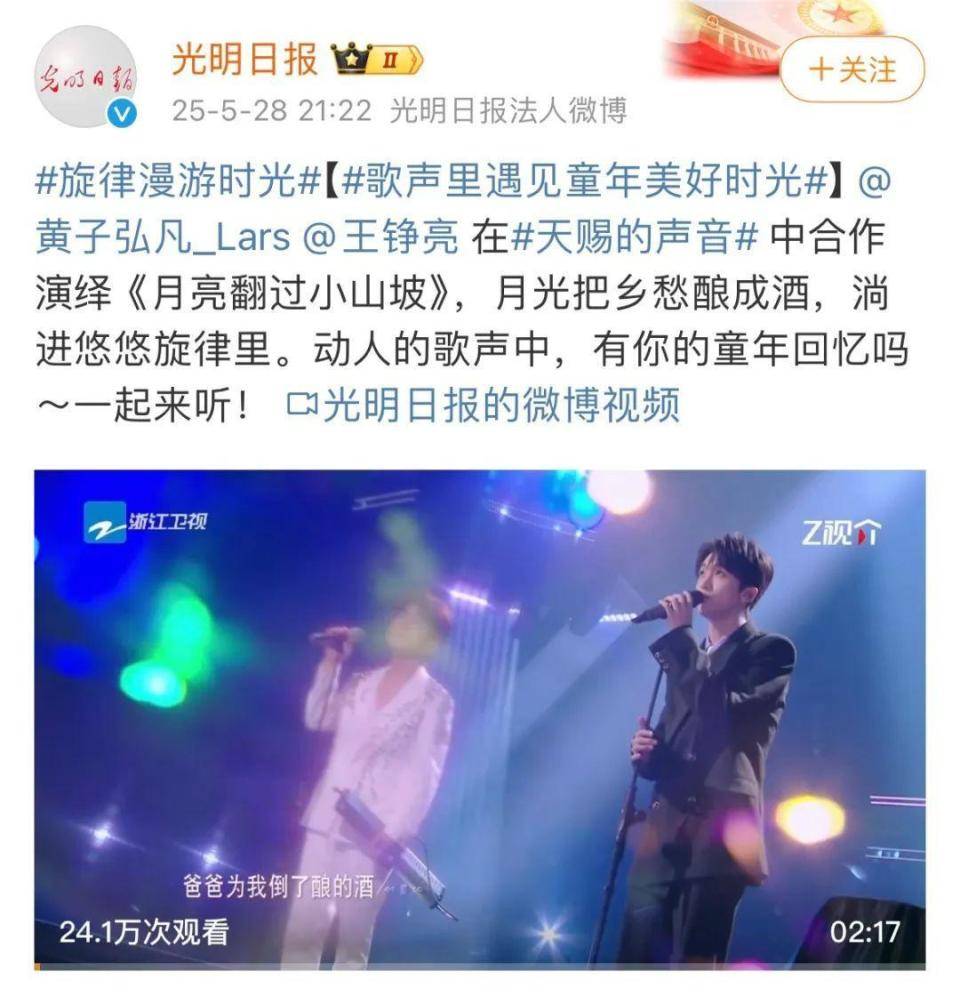Open the 光明日报 account name
Screen dimensions: 960x1004
pos(244,60)
